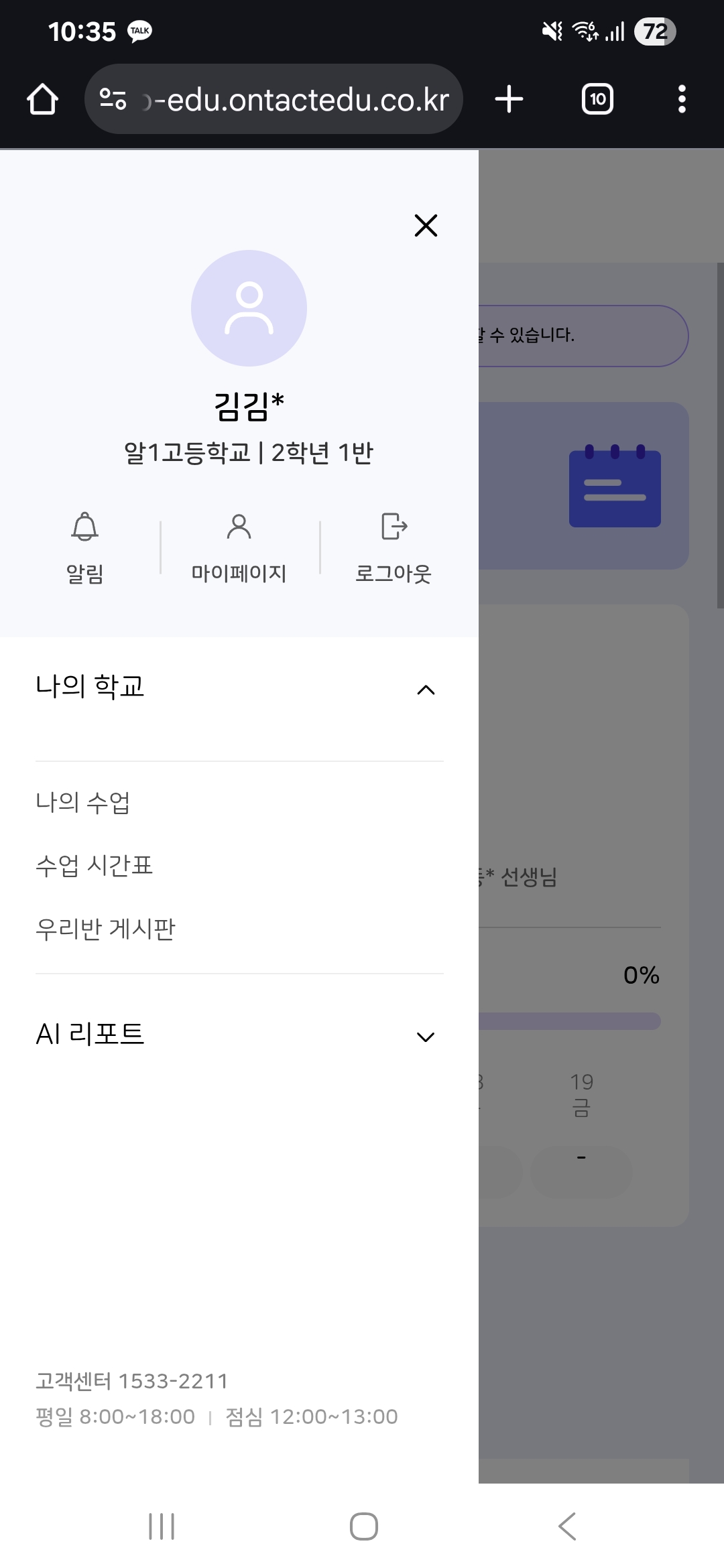
Task: Open 우리반 게시판
Action: (x=105, y=929)
